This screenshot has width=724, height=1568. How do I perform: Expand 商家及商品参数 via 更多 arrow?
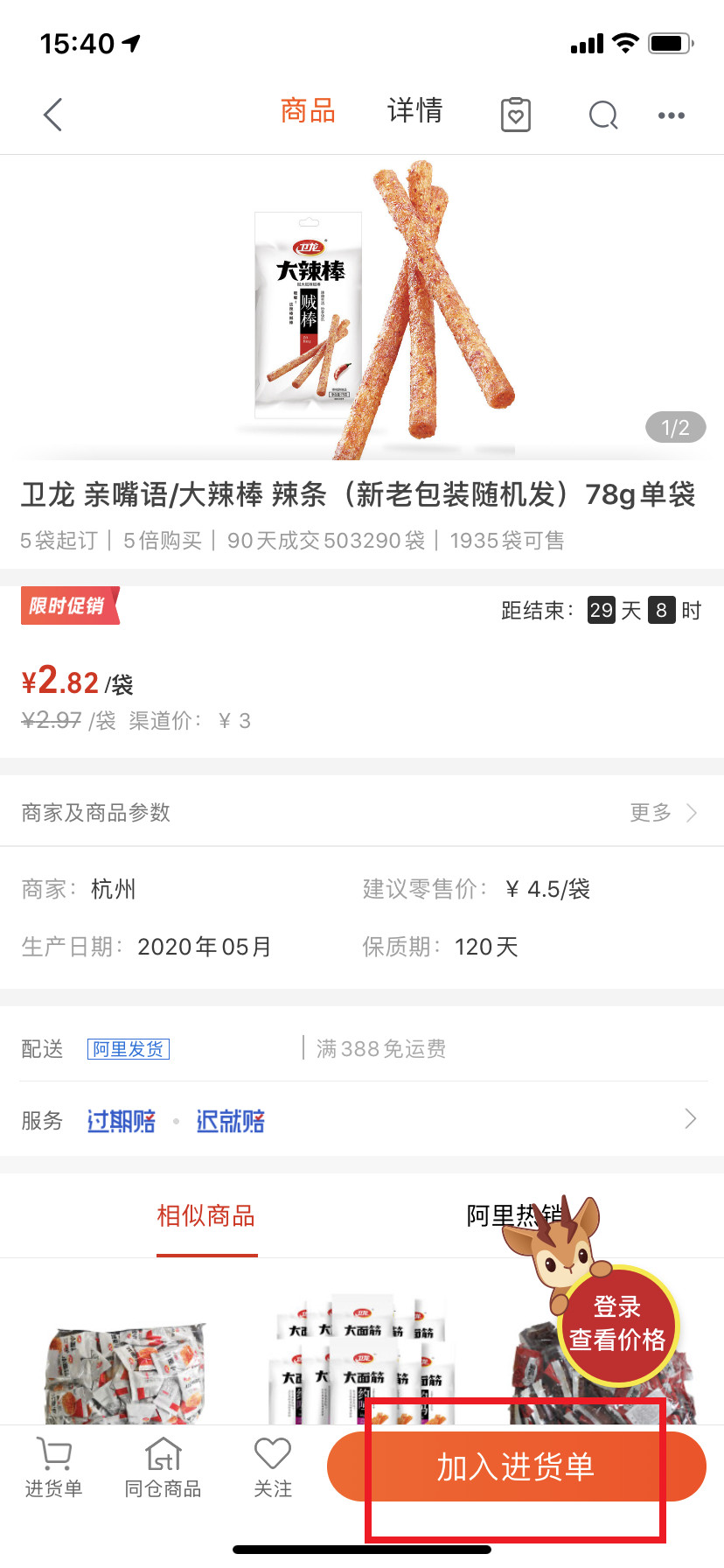[x=665, y=813]
